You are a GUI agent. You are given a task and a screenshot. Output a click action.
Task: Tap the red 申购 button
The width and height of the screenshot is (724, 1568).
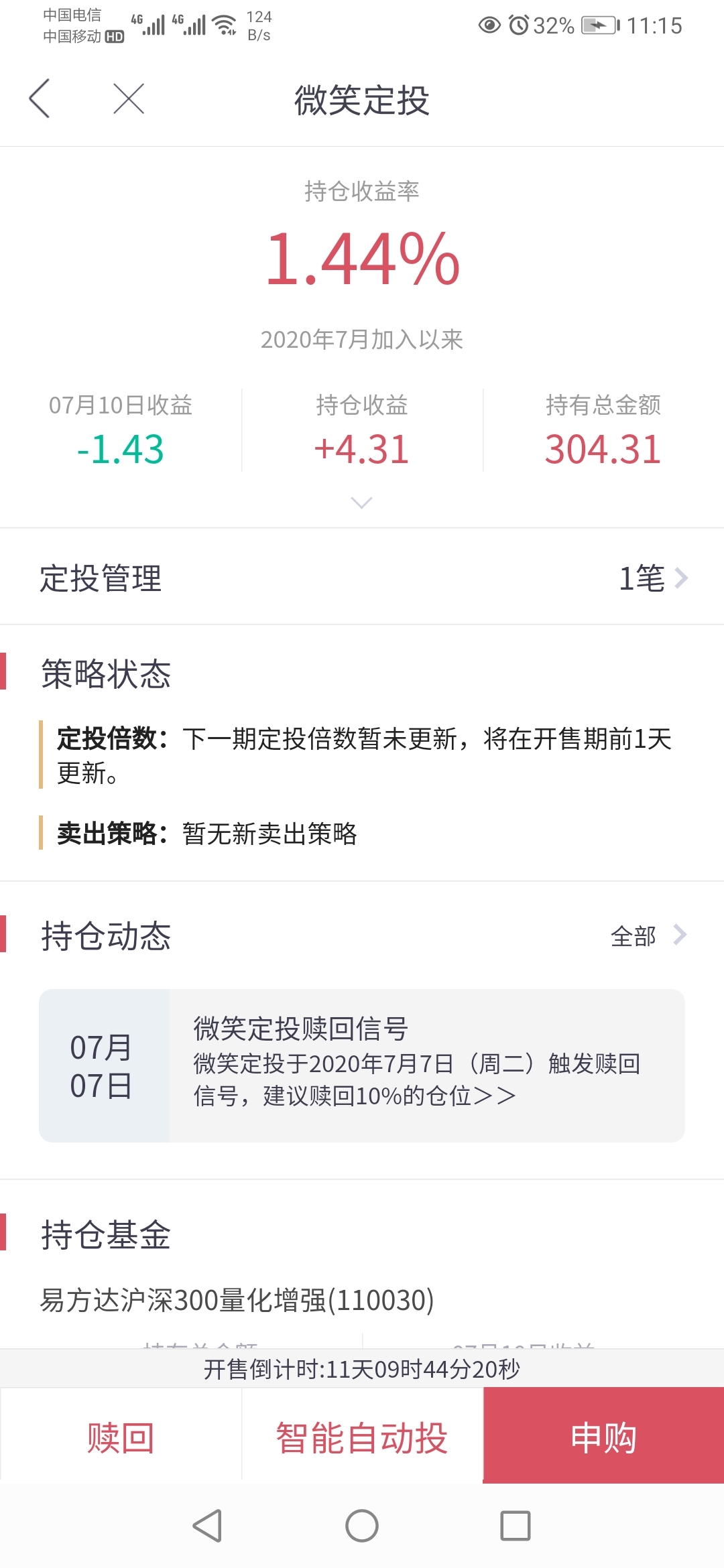(603, 1438)
